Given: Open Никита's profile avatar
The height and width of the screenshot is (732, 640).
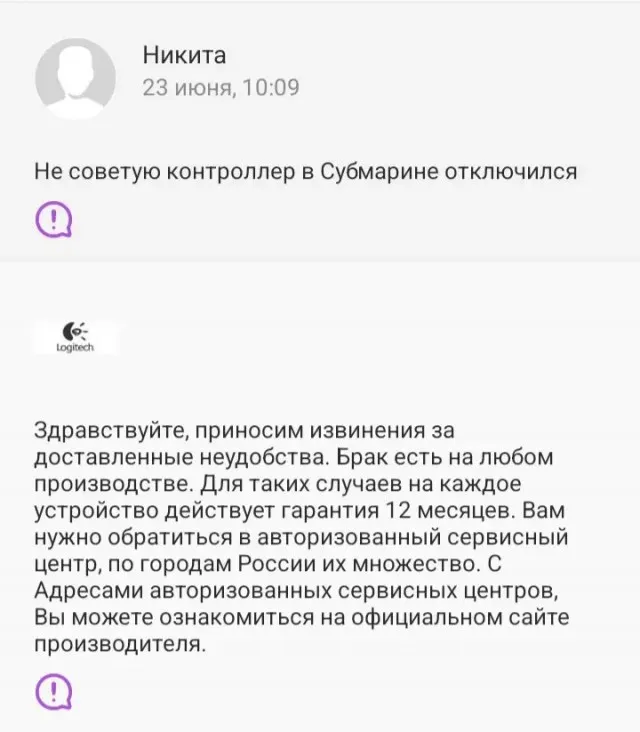Looking at the screenshot, I should tap(76, 77).
